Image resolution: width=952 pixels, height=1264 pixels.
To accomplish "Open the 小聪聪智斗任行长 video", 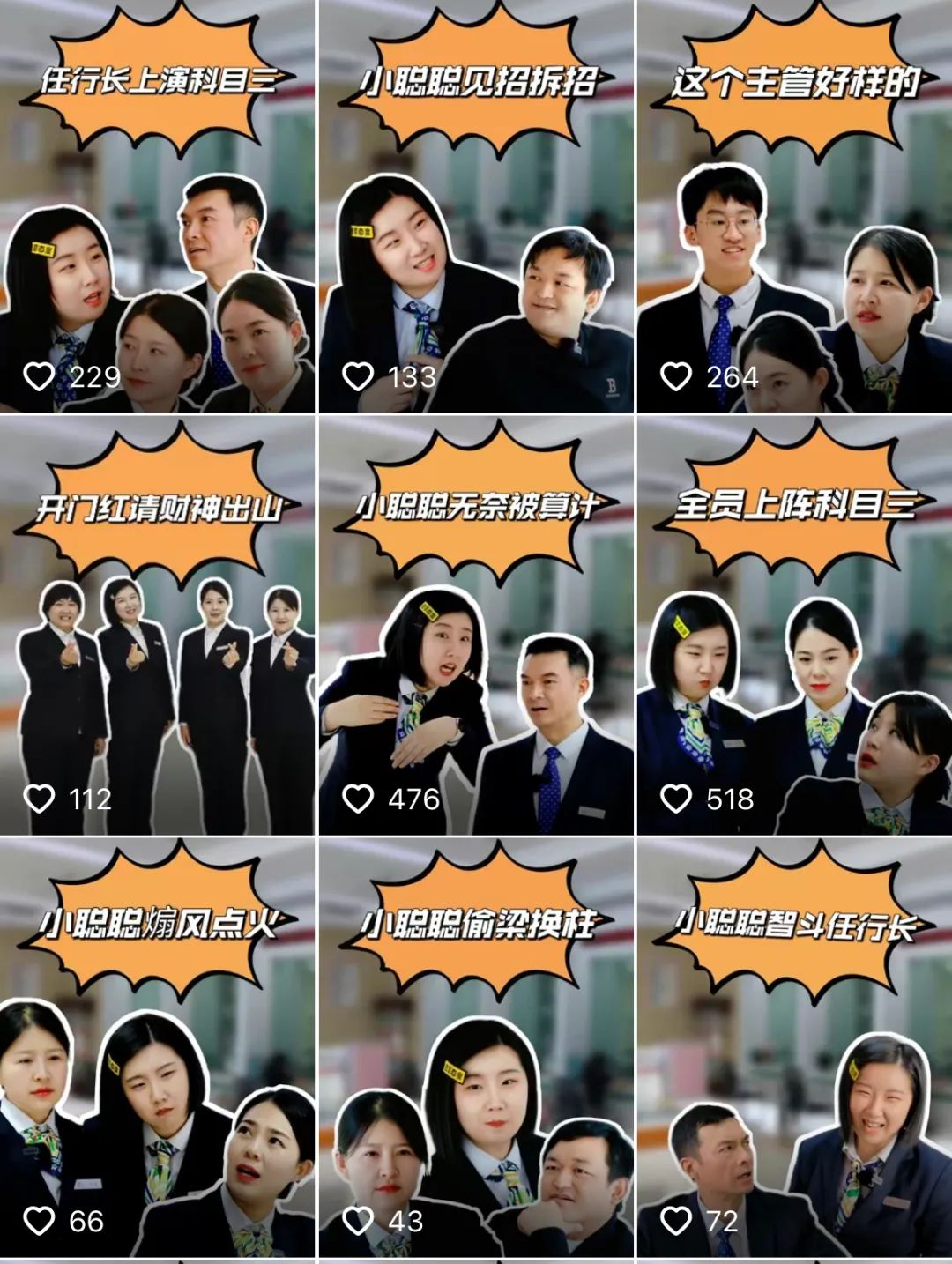I will tap(794, 1049).
